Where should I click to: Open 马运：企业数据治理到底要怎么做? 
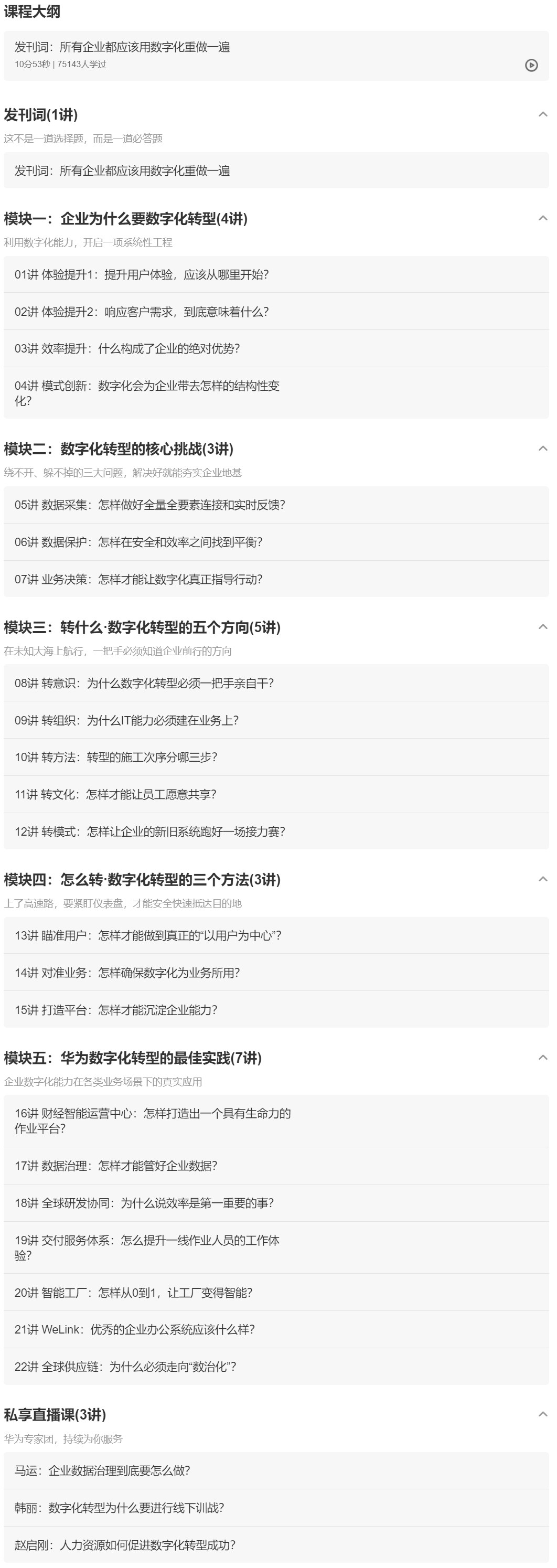point(102,1470)
